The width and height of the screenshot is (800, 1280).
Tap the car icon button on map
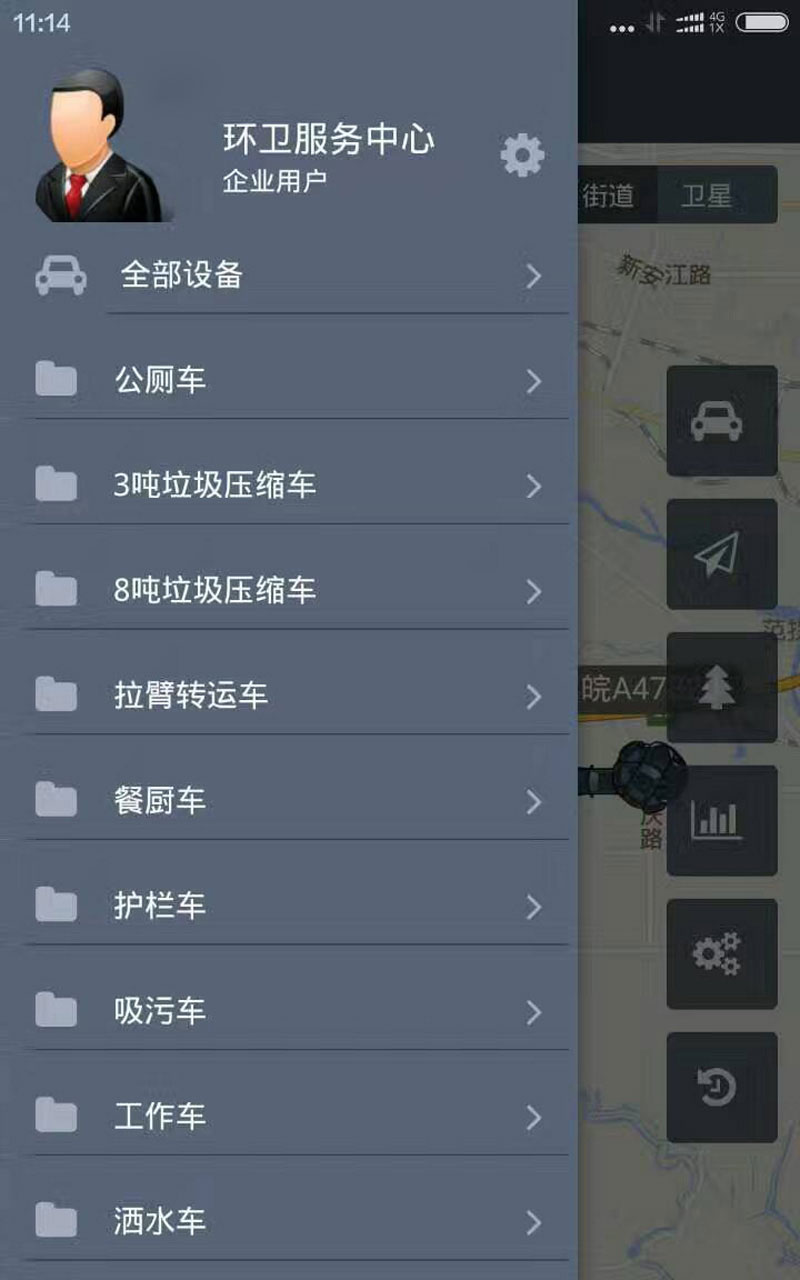721,421
